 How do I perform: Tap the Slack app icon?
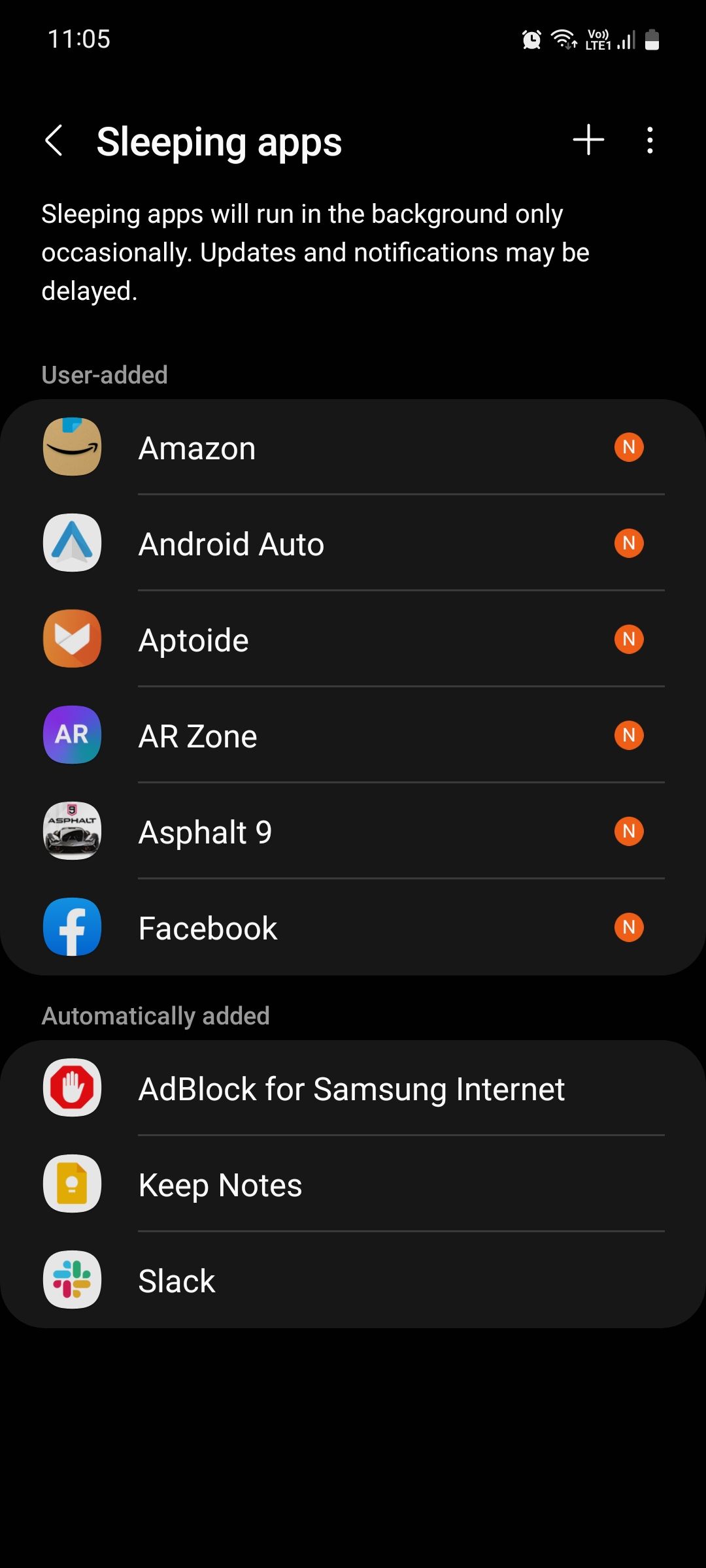(x=72, y=1281)
